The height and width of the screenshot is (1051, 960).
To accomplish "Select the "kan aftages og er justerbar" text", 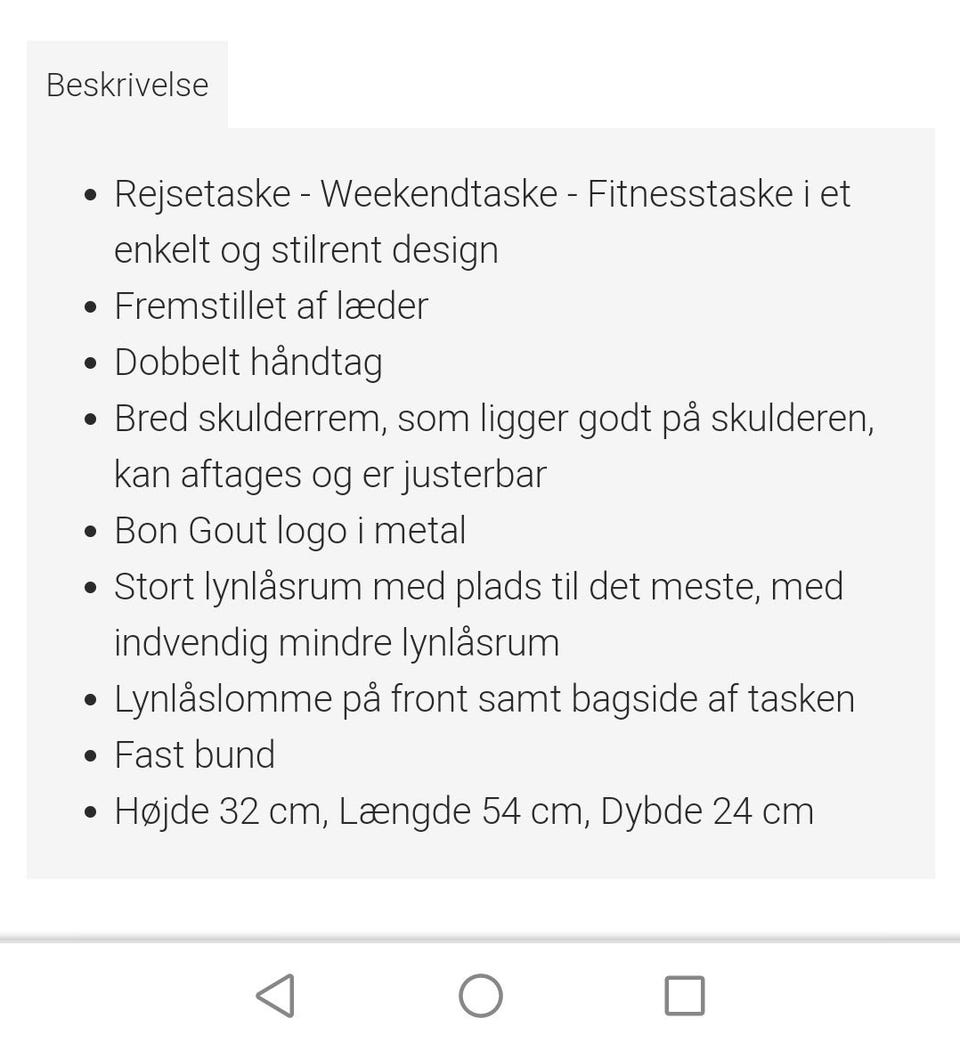I will pos(330,474).
